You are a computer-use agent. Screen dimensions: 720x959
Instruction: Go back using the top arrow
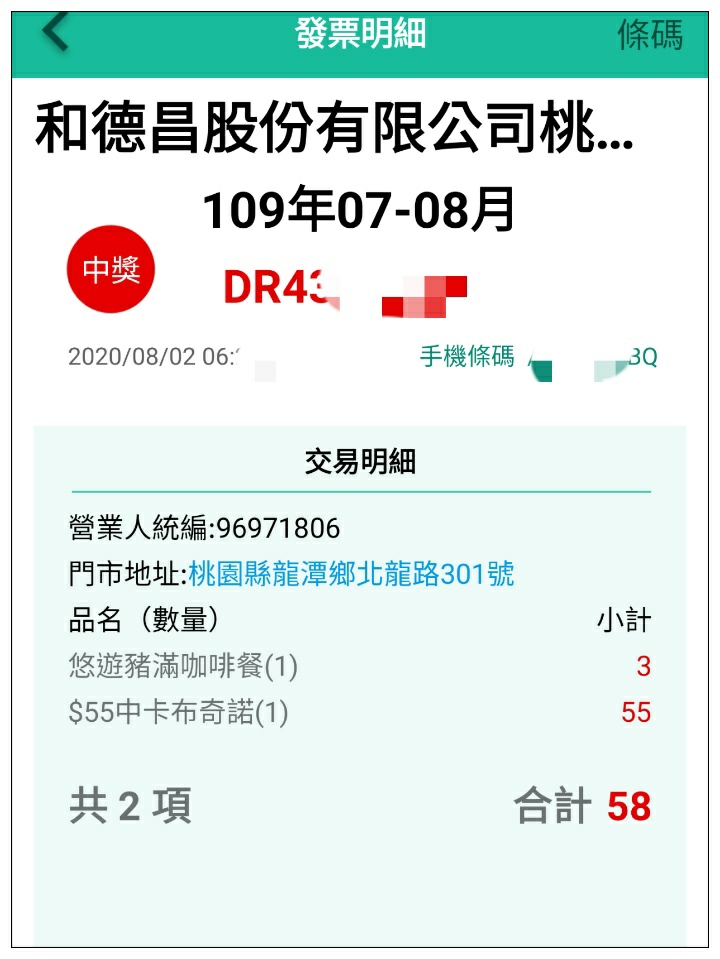(x=55, y=33)
